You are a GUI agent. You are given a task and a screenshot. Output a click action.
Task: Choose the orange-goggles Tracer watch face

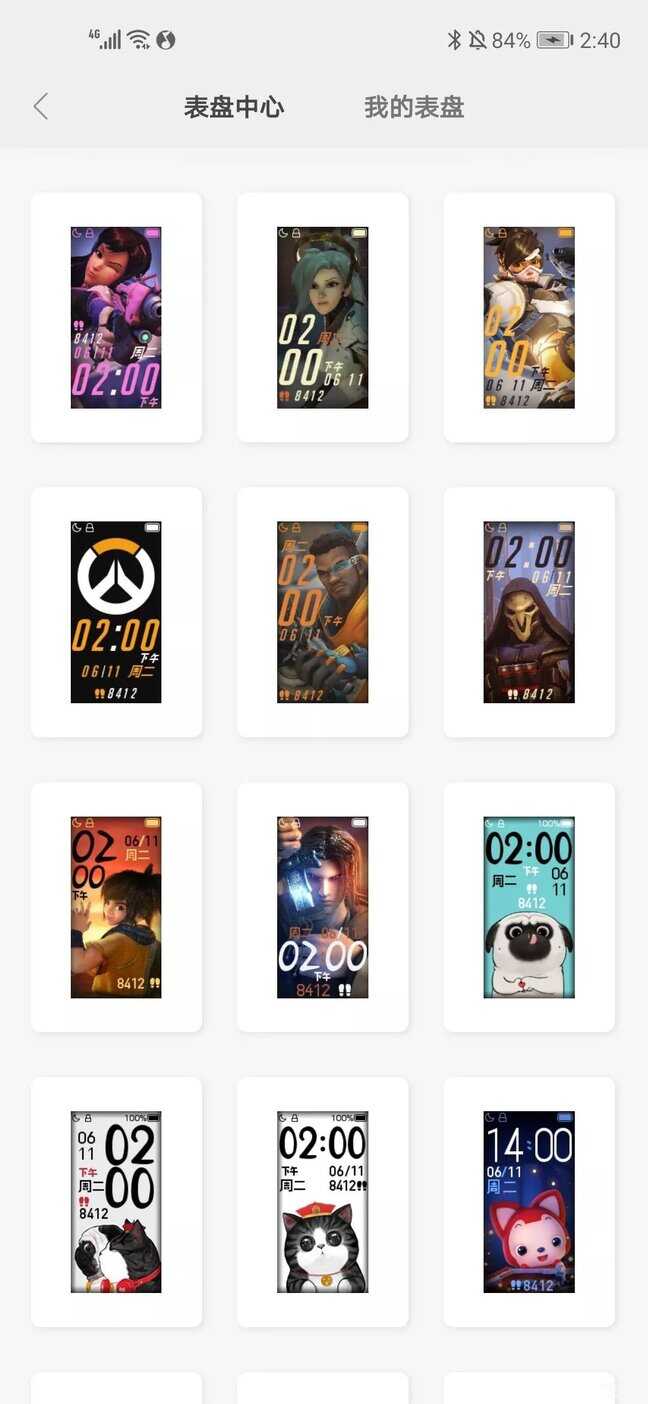(529, 318)
